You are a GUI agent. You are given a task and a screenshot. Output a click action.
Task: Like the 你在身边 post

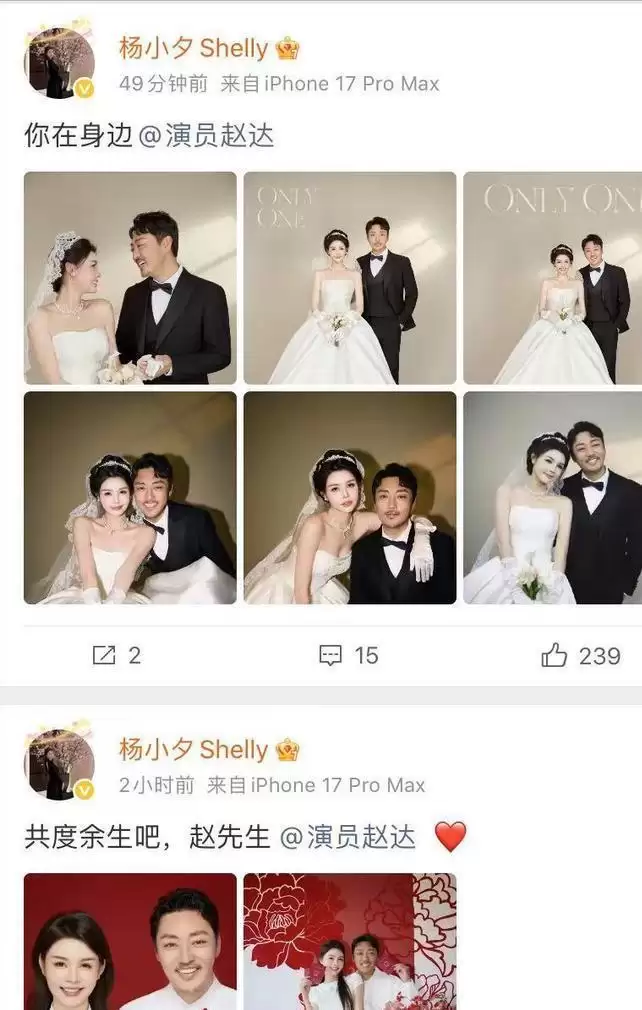(581, 655)
